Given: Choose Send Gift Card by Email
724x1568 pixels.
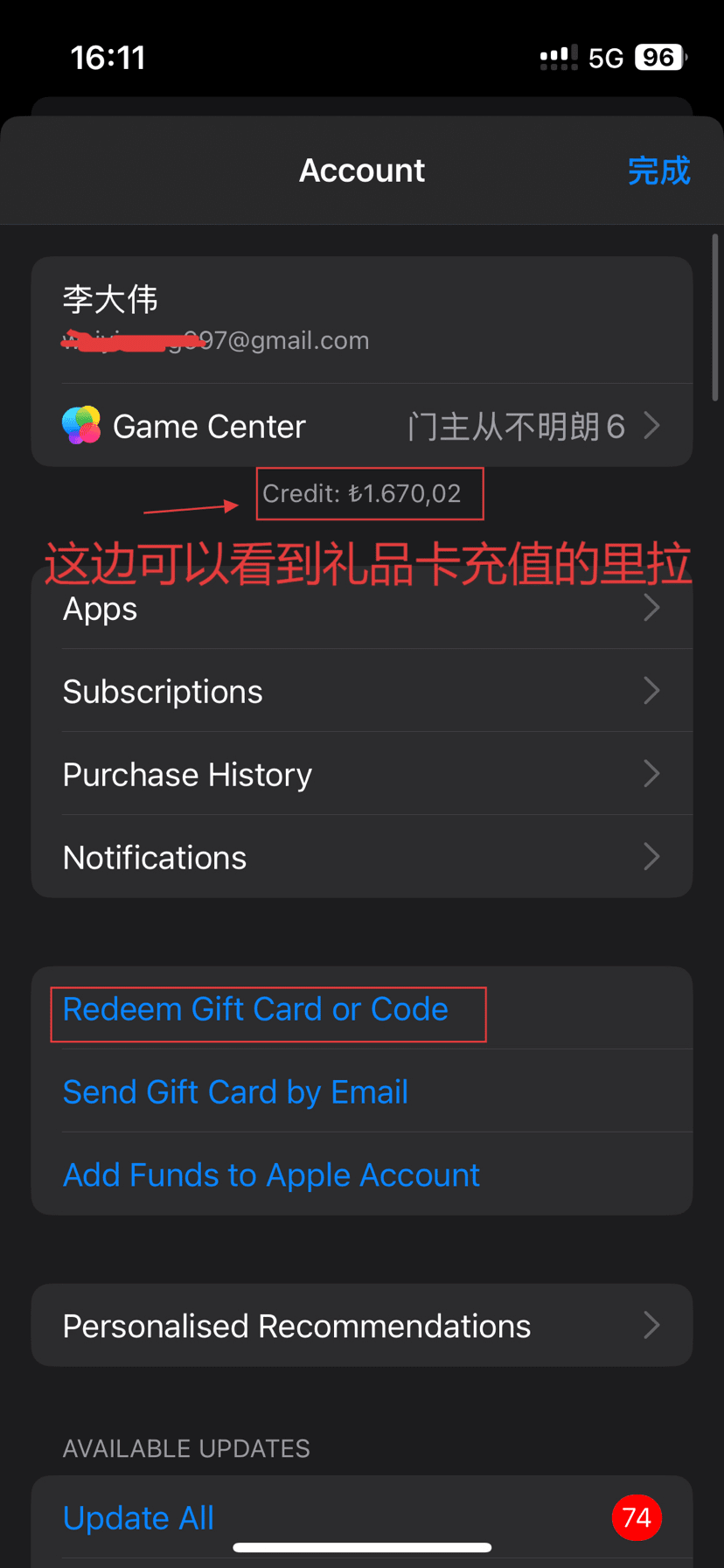Looking at the screenshot, I should coord(235,1092).
